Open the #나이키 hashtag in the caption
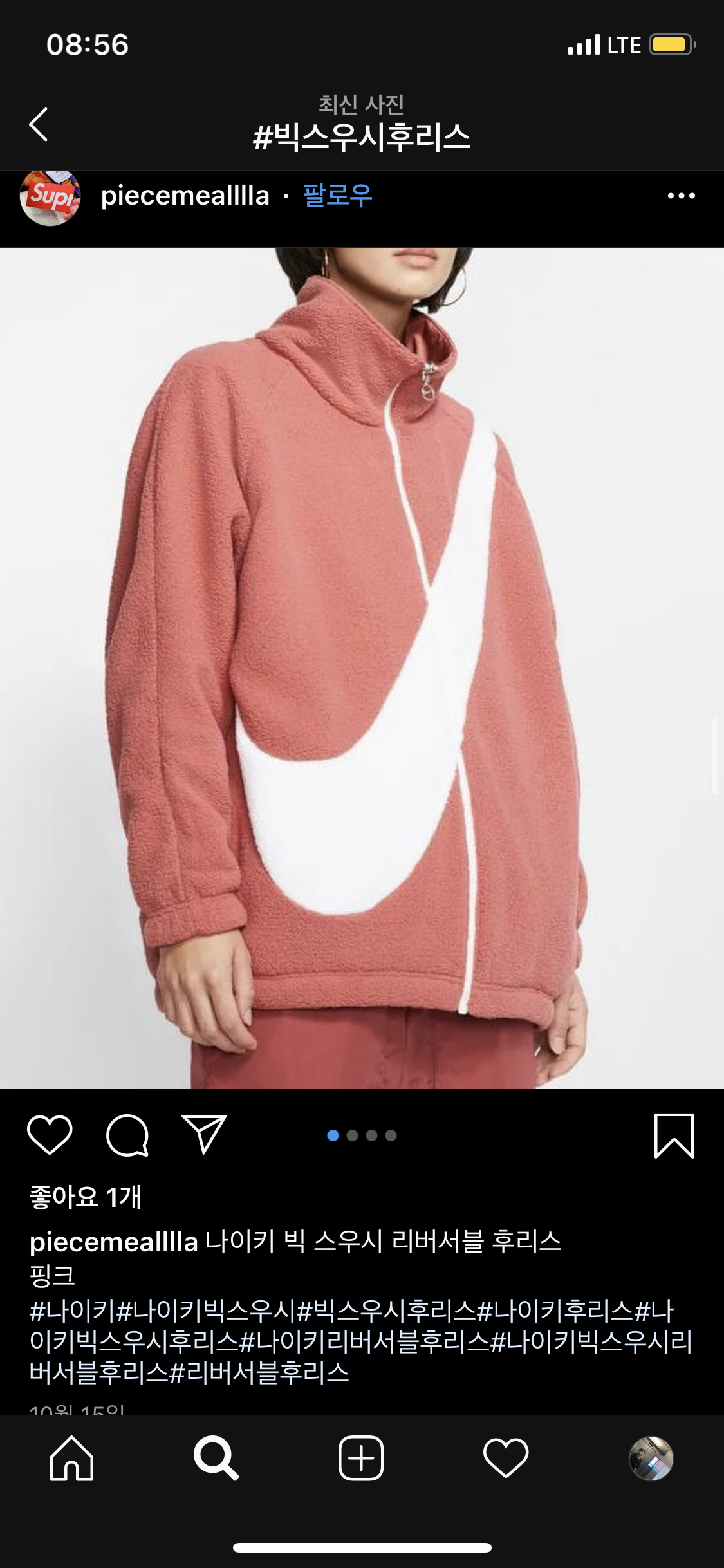This screenshot has height=1568, width=724. pyautogui.click(x=72, y=1311)
